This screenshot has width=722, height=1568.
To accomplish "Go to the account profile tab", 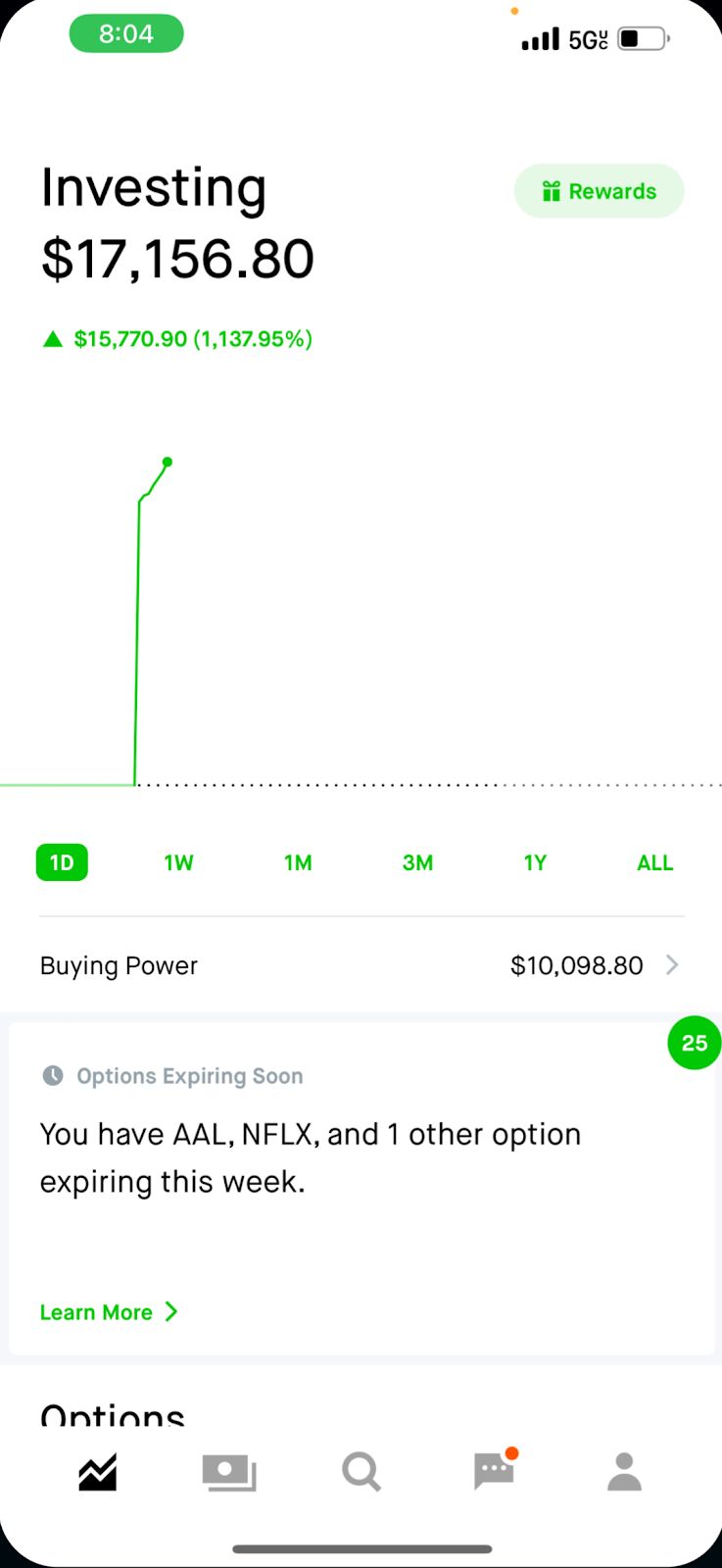I will click(624, 1472).
